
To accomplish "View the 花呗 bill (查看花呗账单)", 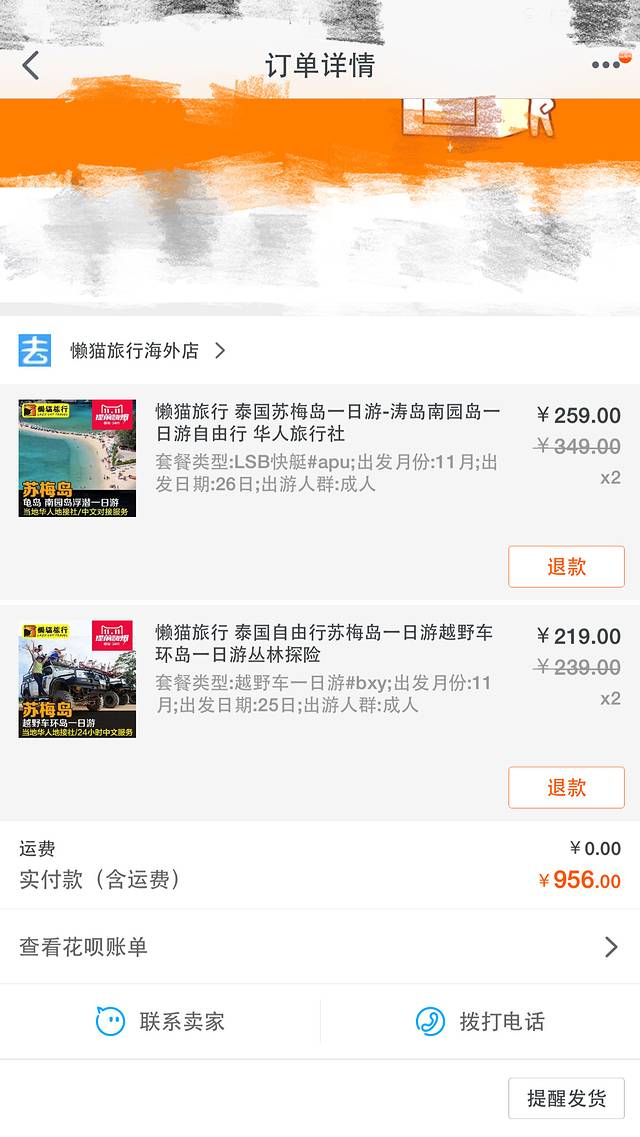I will [x=320, y=947].
